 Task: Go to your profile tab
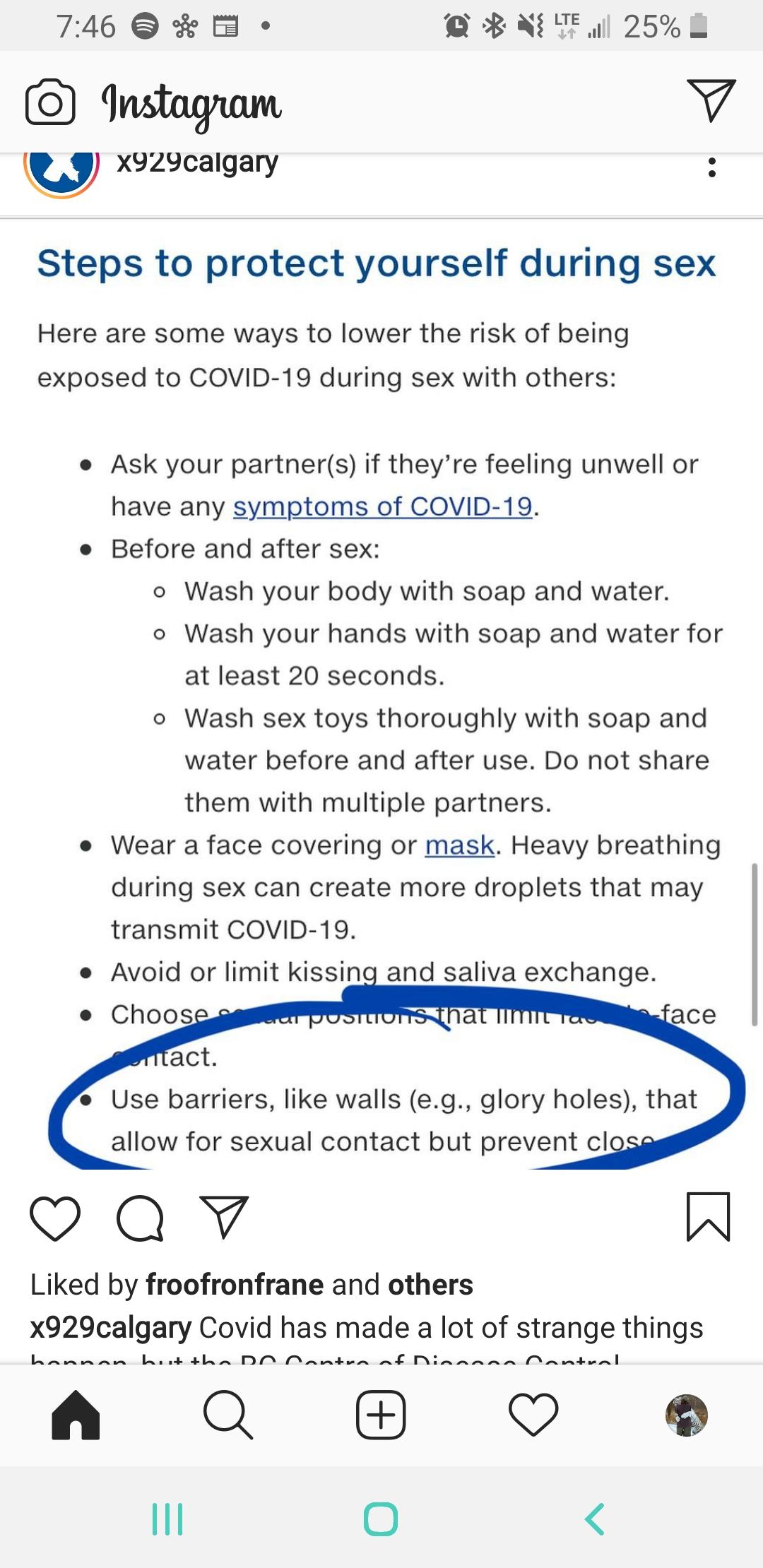point(687,1415)
